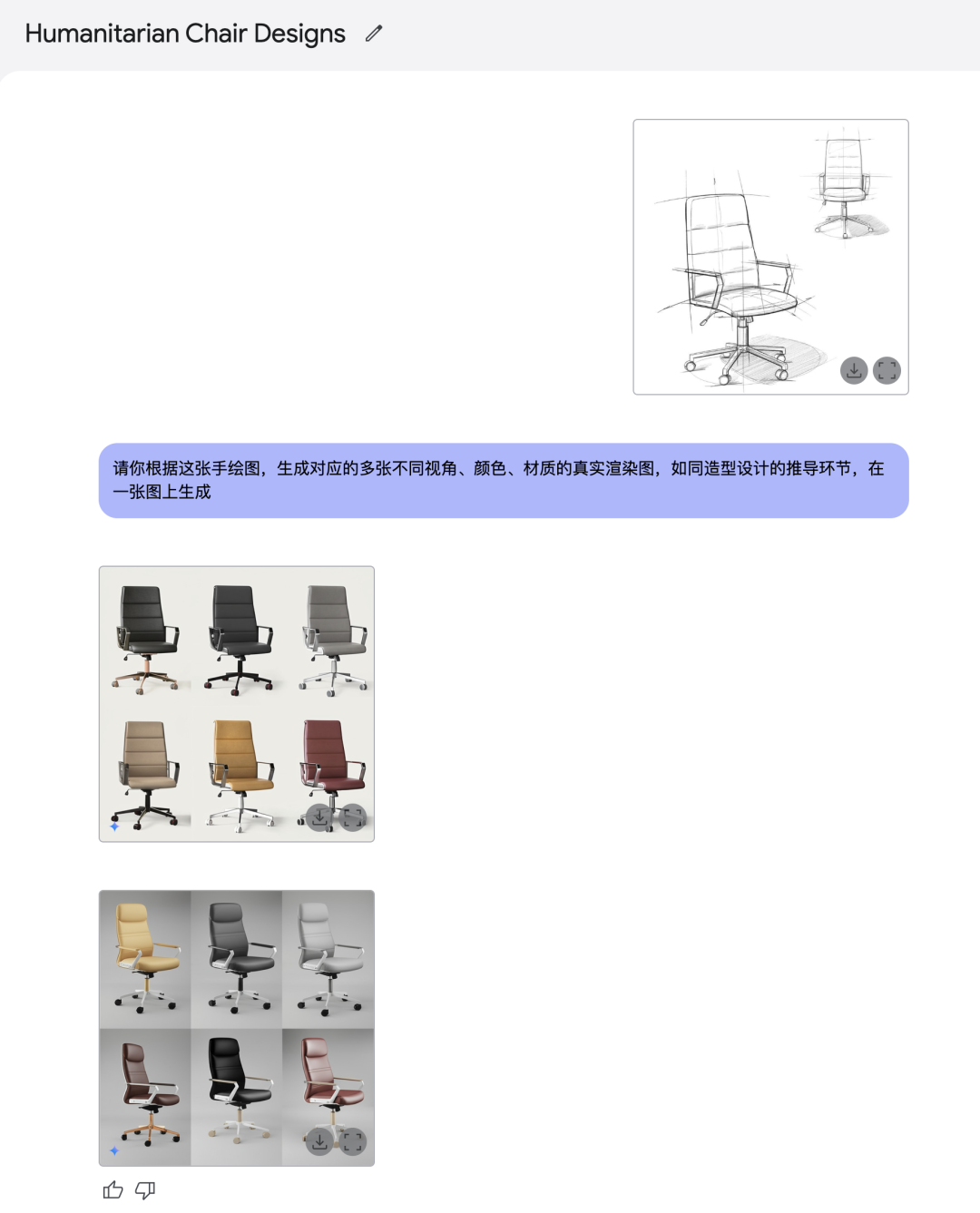Download the first generated chair render
The height and width of the screenshot is (1213, 980).
pyautogui.click(x=319, y=817)
